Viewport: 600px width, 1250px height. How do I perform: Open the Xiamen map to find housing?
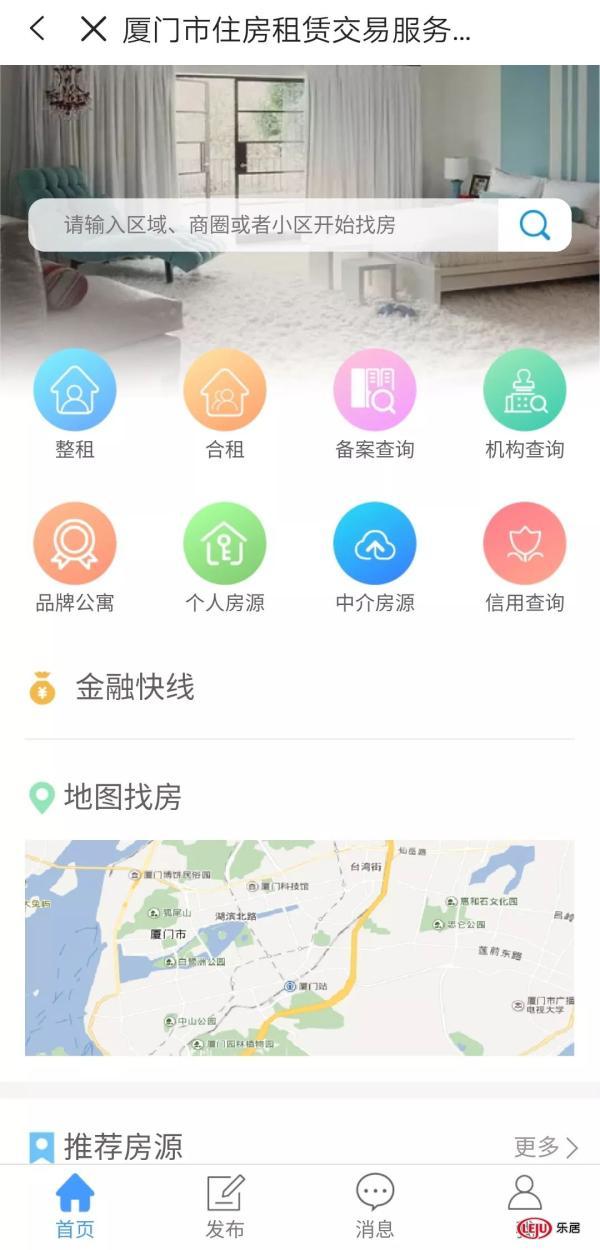tap(300, 947)
